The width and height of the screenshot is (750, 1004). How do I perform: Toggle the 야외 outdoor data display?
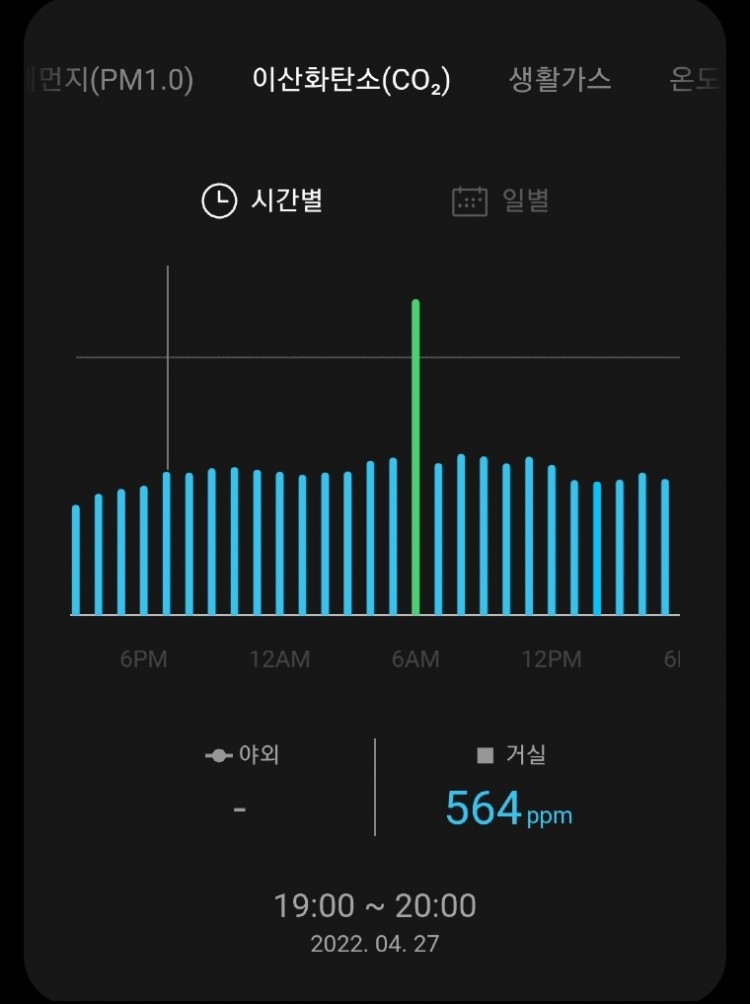(245, 755)
